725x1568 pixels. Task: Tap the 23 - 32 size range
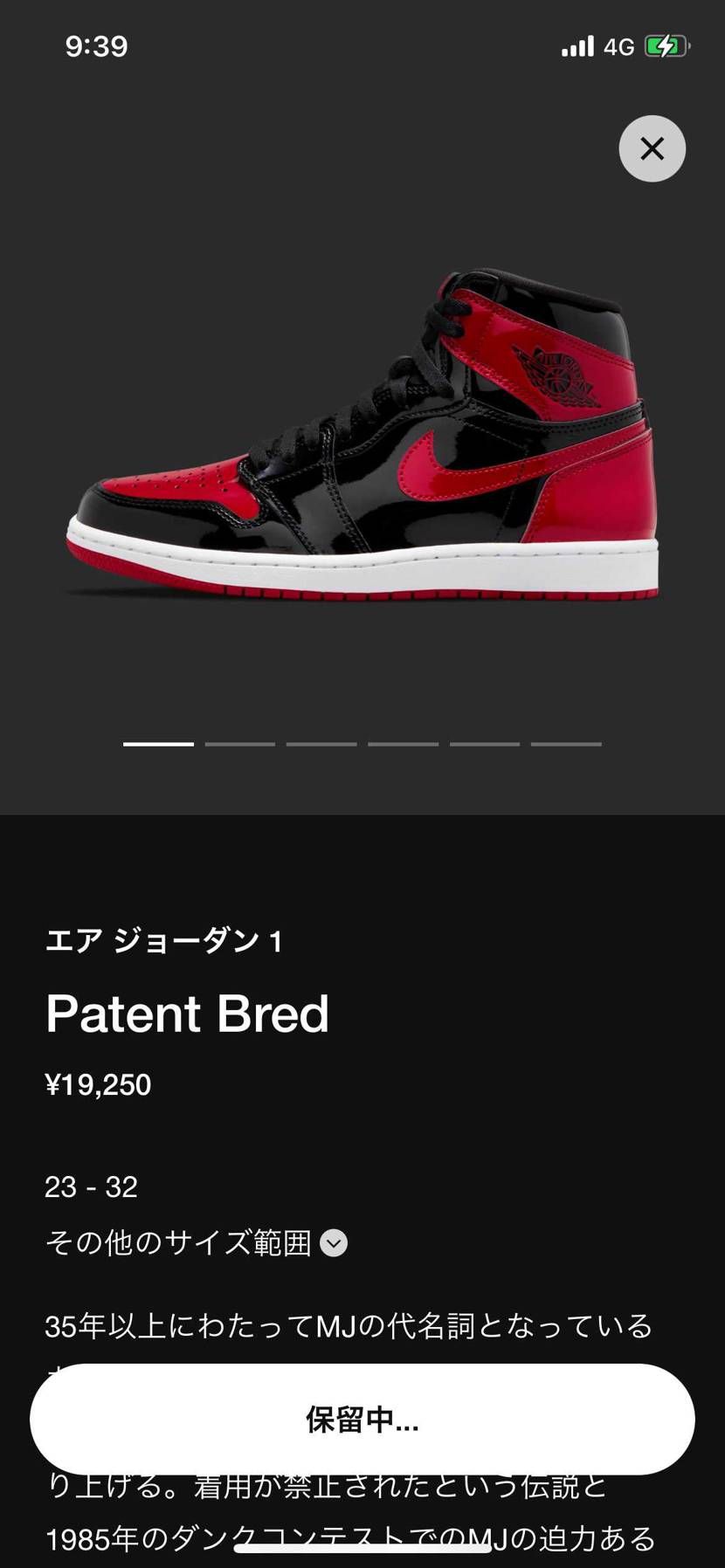(92, 1186)
